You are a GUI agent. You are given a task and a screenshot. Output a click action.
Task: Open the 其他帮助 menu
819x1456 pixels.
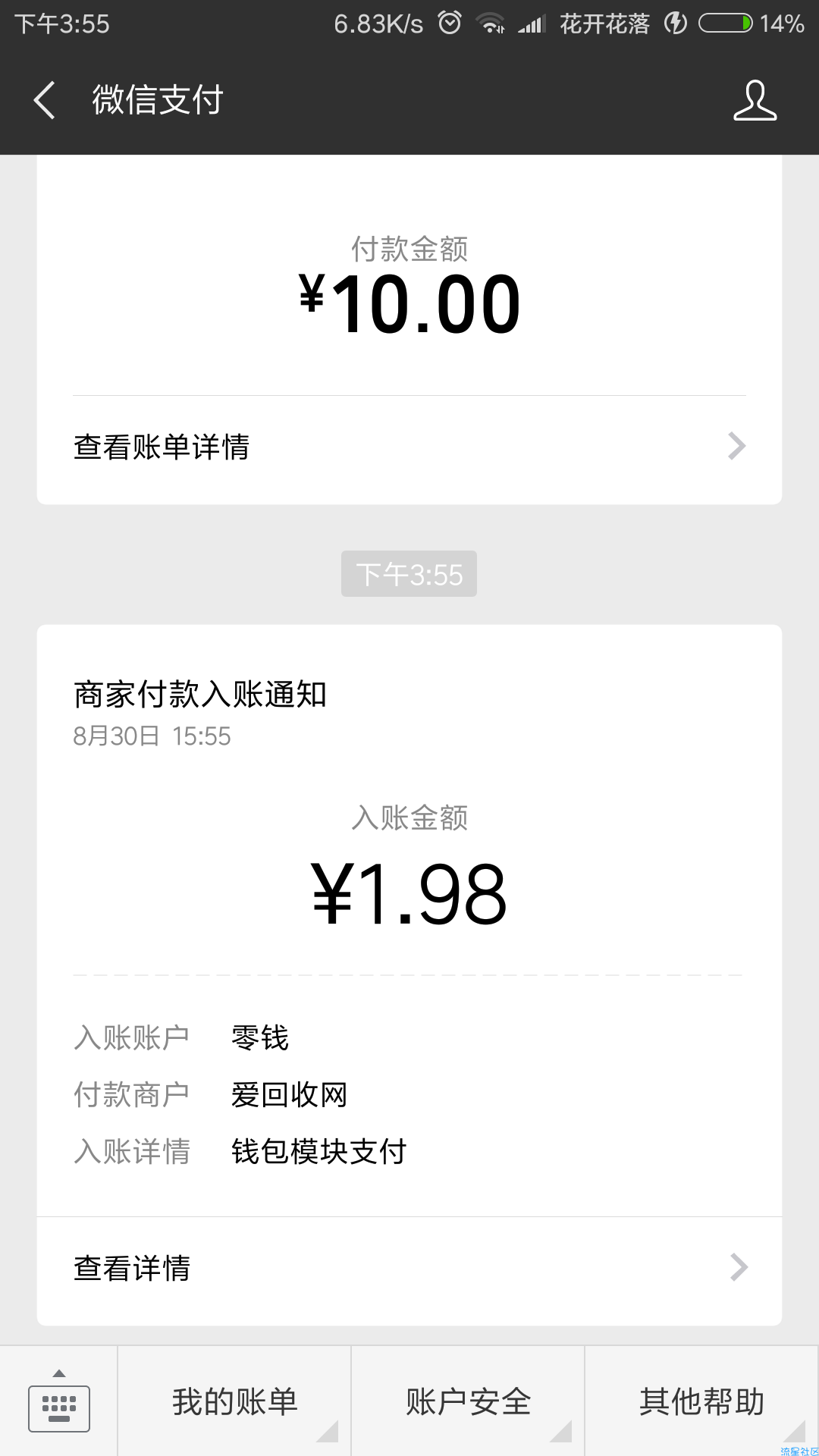tap(701, 1401)
